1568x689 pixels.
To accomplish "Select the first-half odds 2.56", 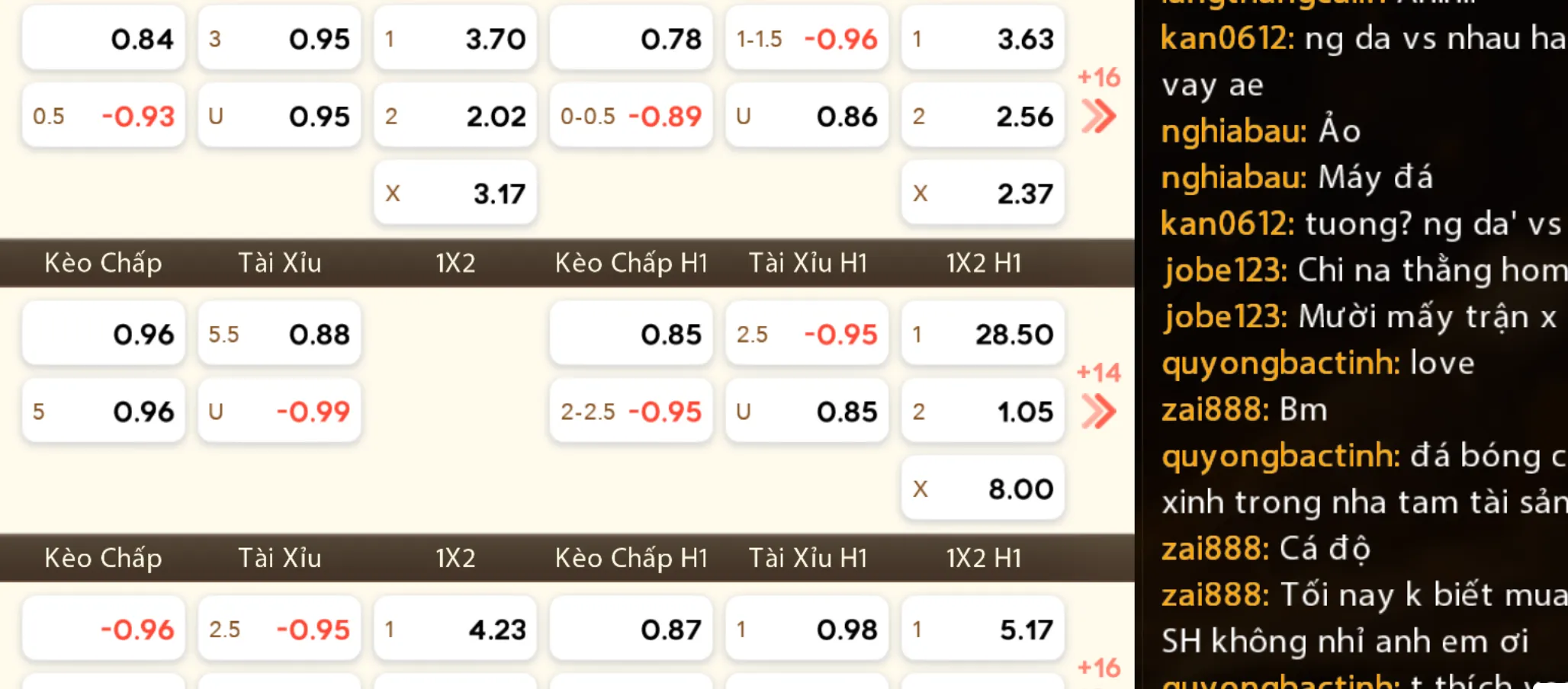I will [983, 116].
